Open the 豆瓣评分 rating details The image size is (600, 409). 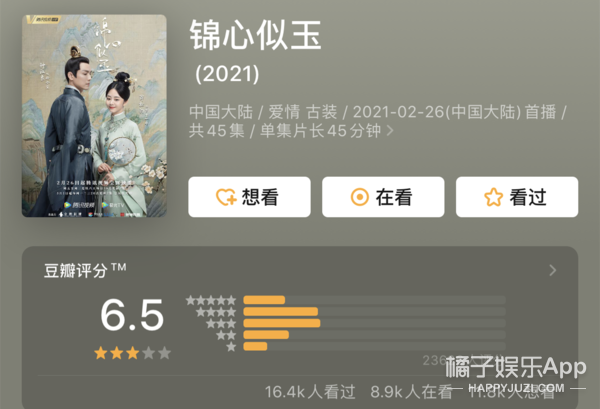tap(553, 270)
